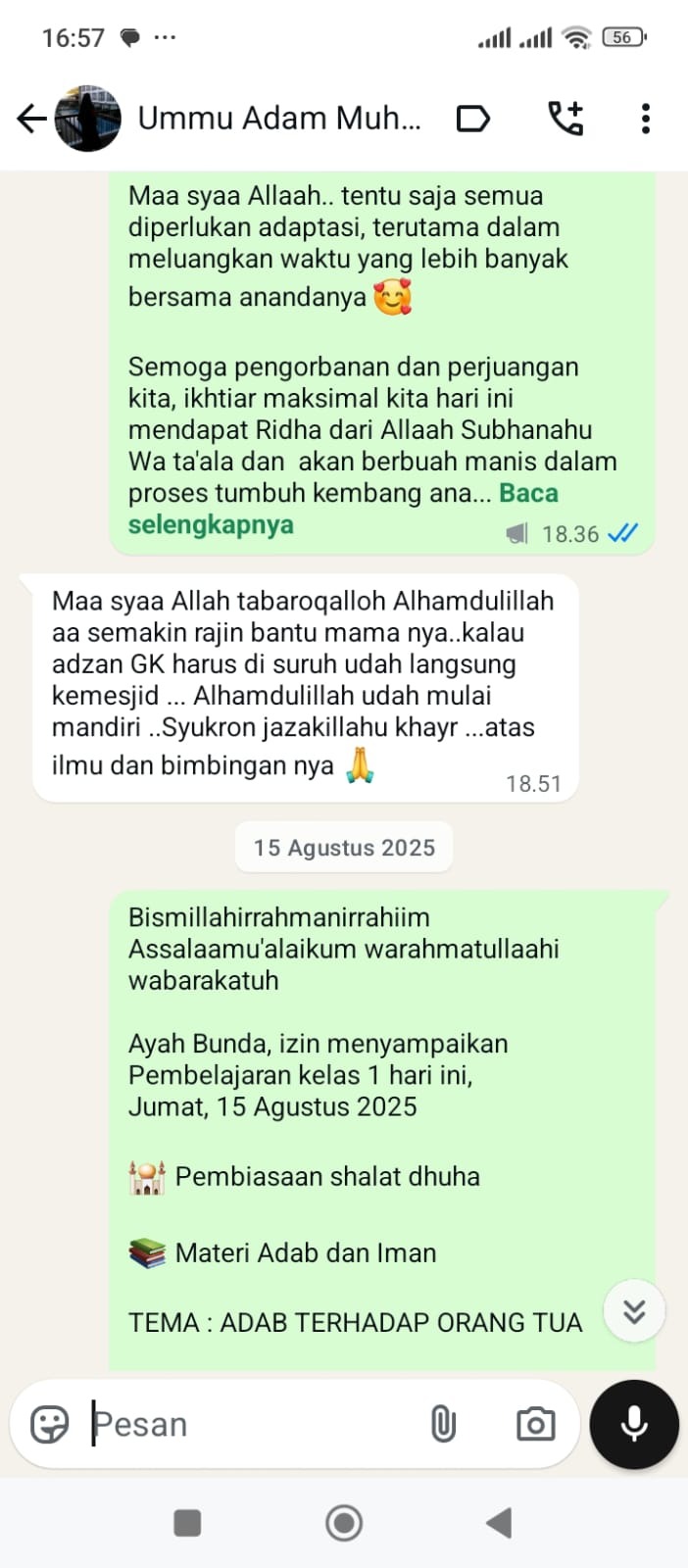Open the three-dot overflow menu
Image resolution: width=688 pixels, height=1568 pixels.
(645, 119)
